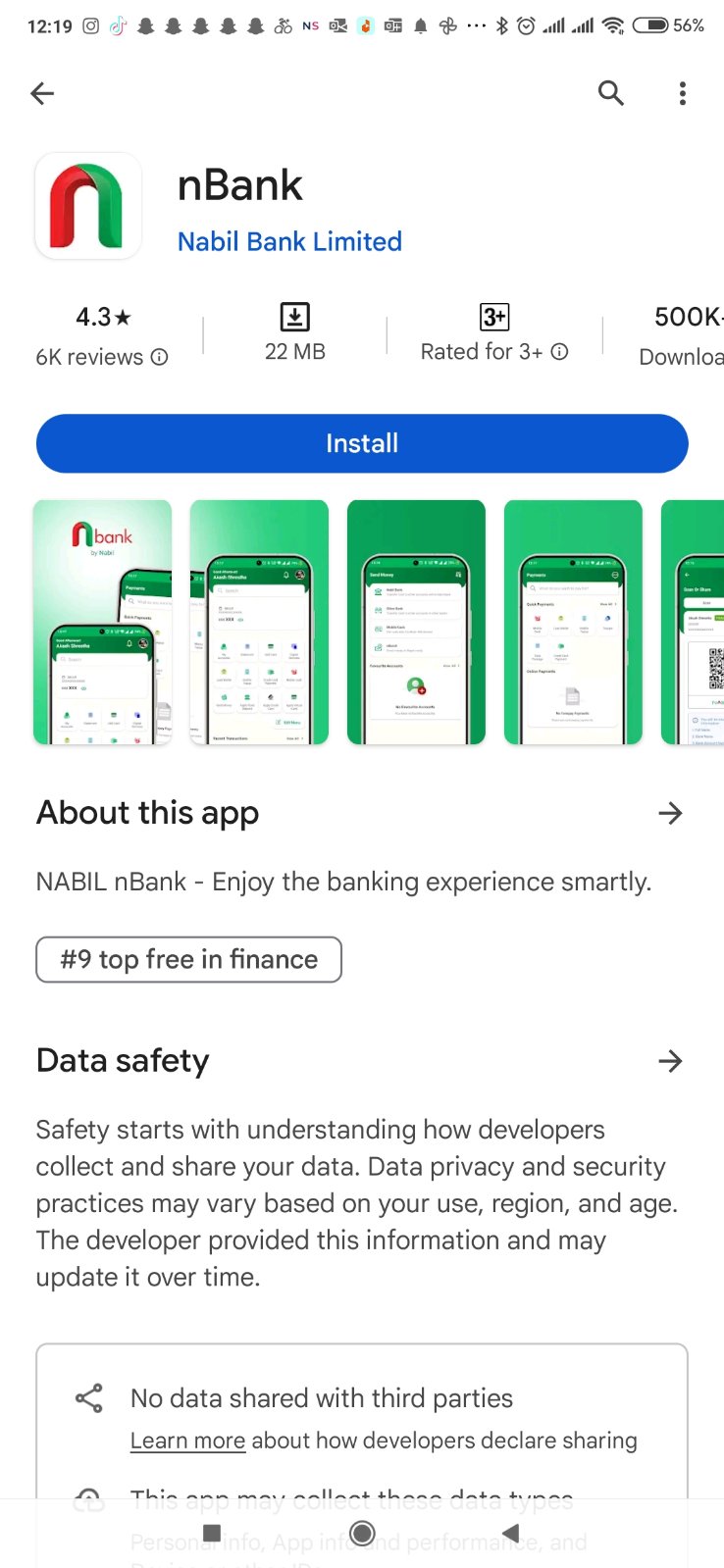Install the nBank app
This screenshot has height=1568, width=724.
362,443
